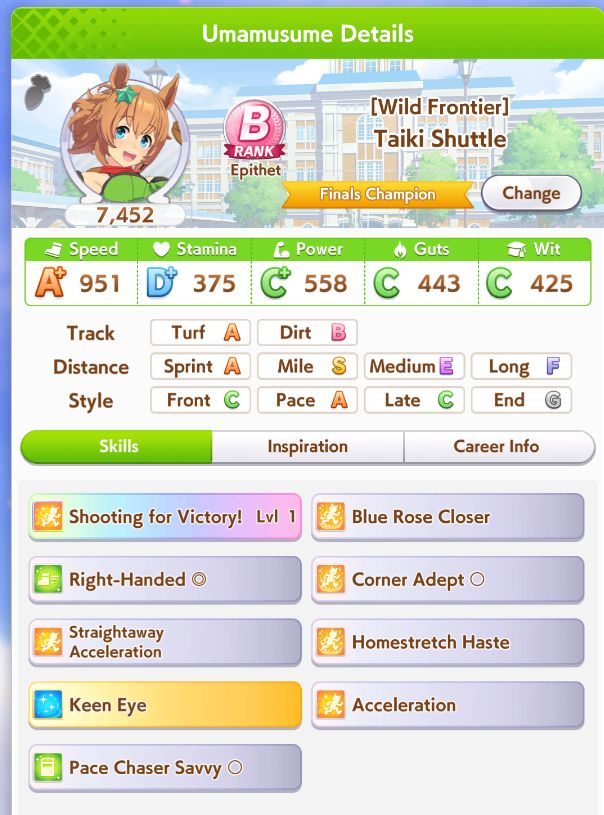Switch to the Career Info tab
Screen dimensions: 604x815
click(497, 446)
